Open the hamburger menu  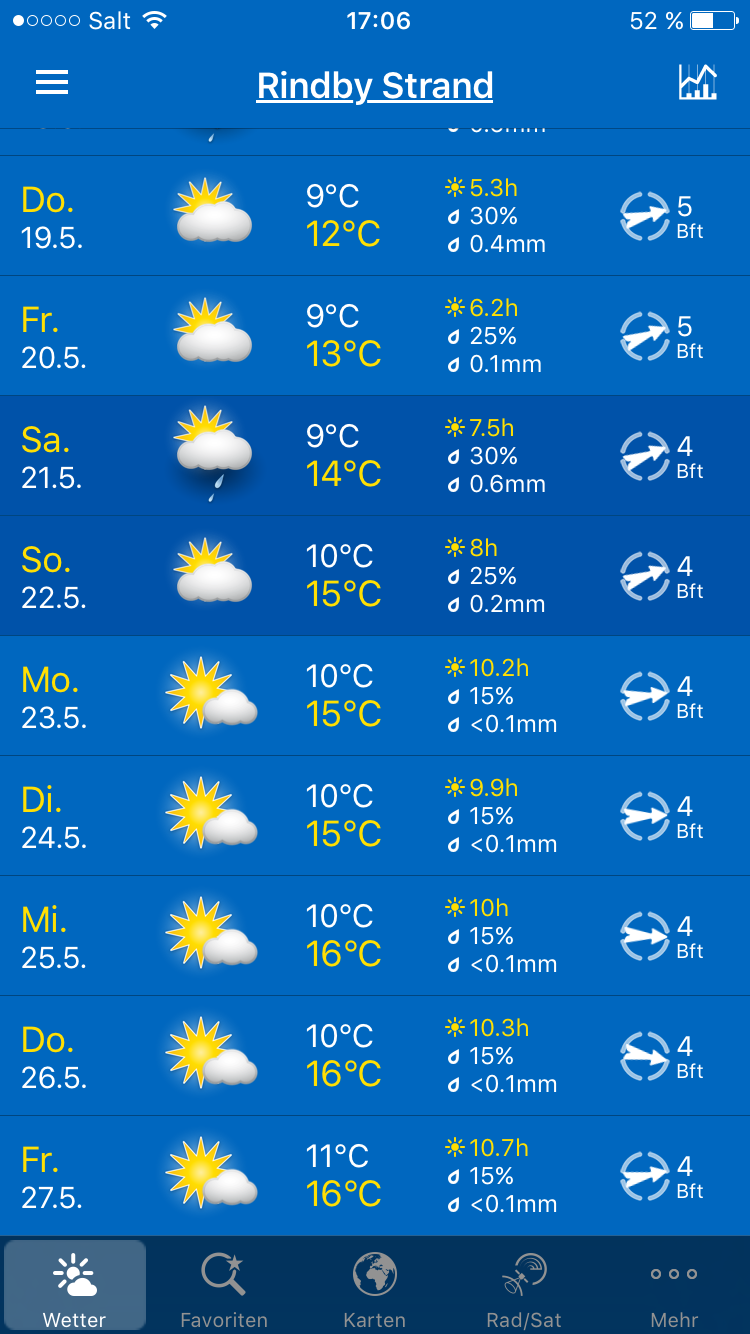tap(52, 83)
